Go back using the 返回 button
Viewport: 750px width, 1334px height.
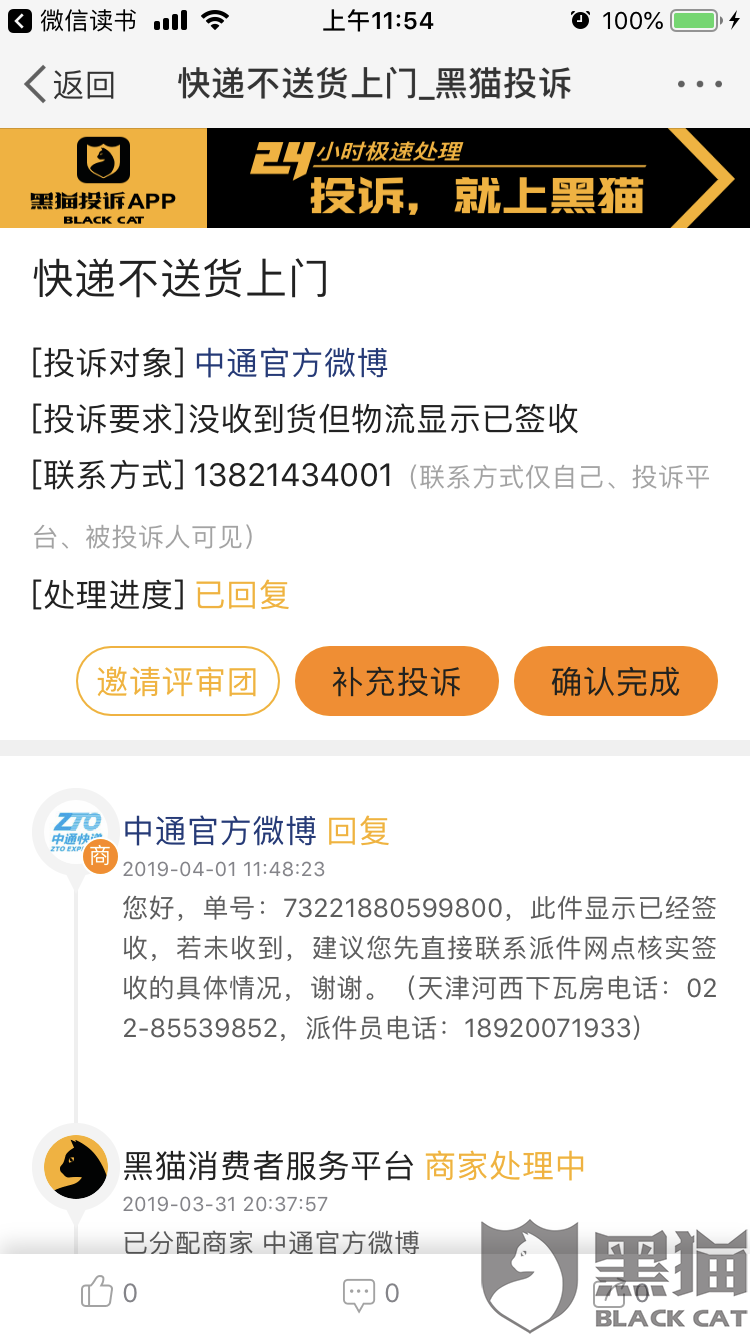pyautogui.click(x=70, y=85)
